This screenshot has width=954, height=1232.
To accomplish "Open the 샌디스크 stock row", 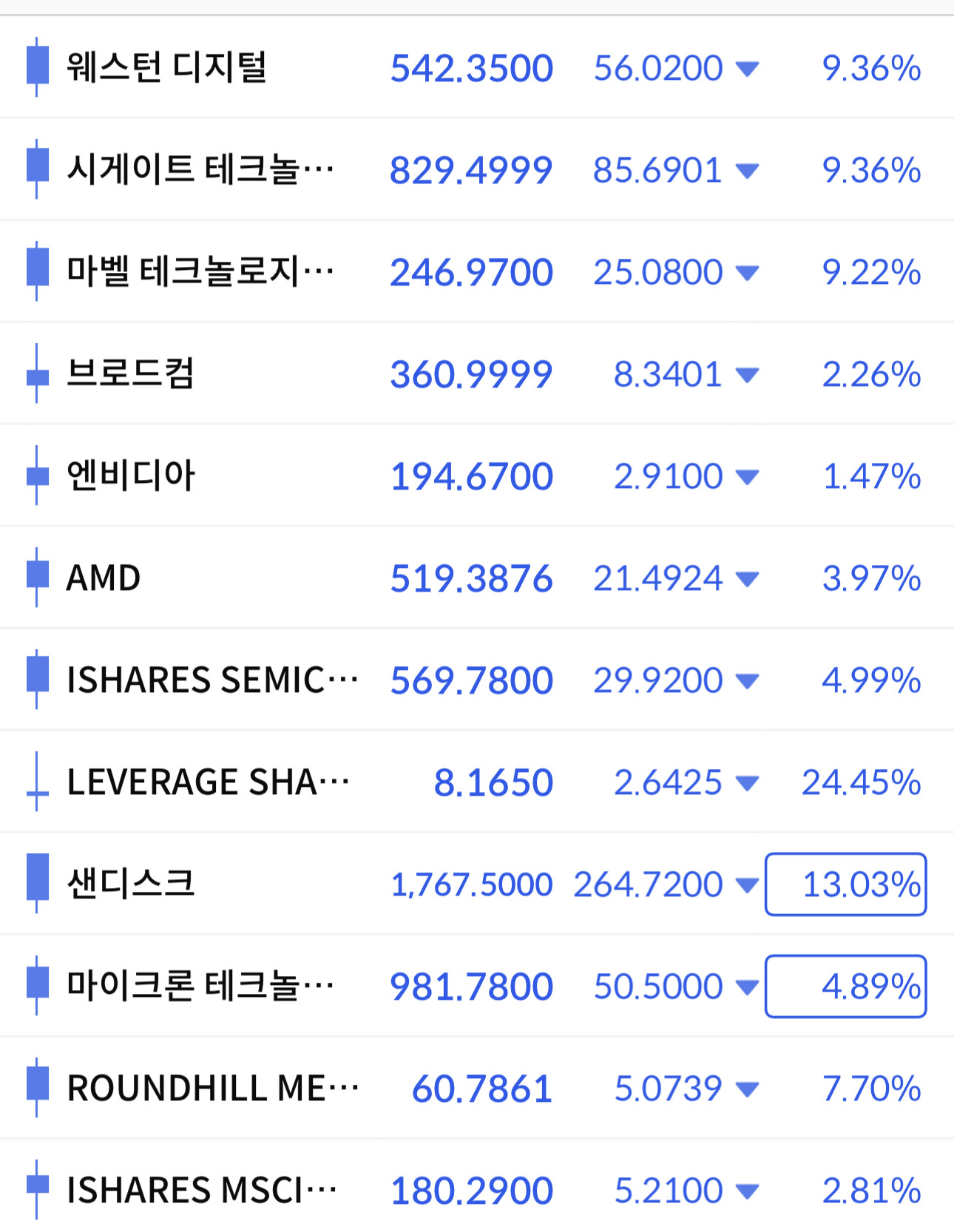I will point(477,884).
